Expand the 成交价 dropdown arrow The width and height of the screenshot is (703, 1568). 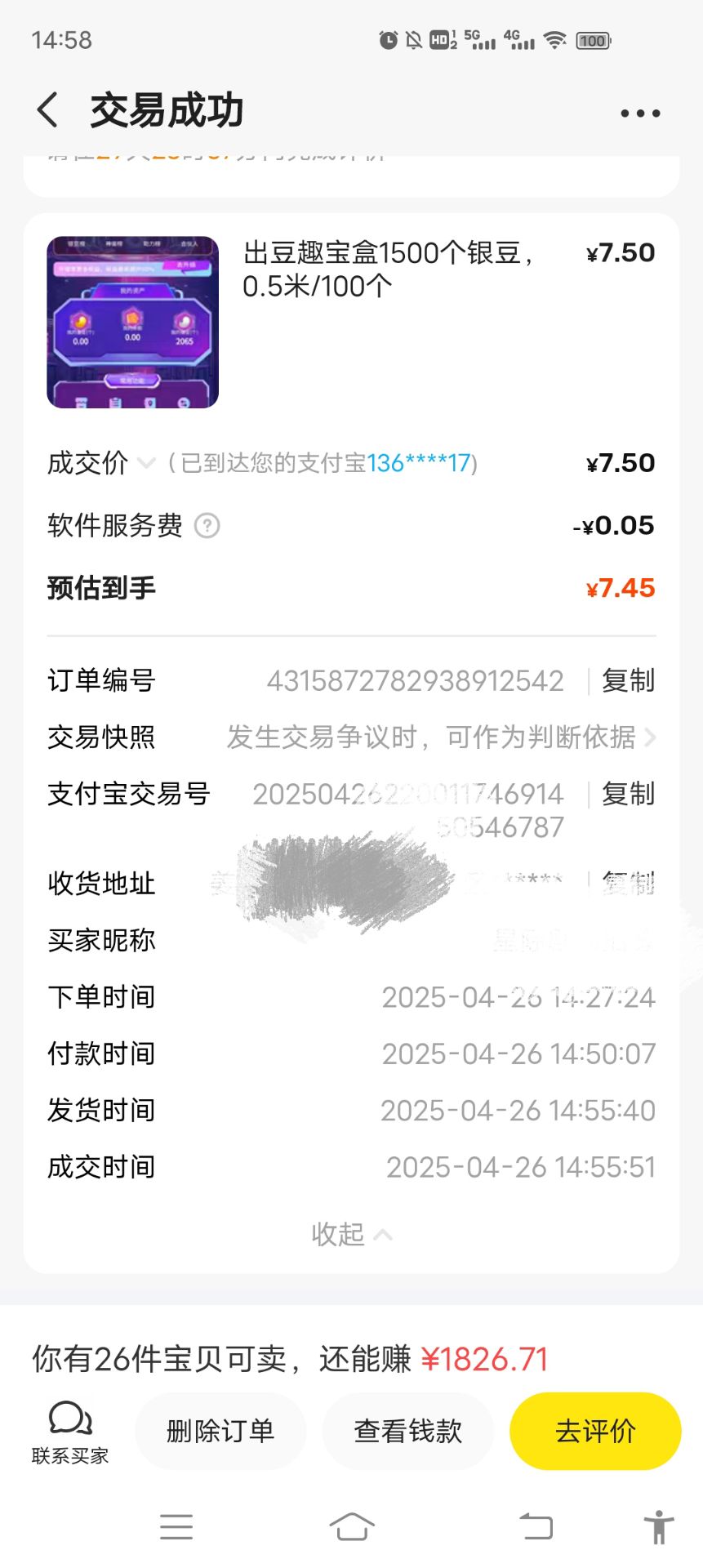[x=146, y=463]
